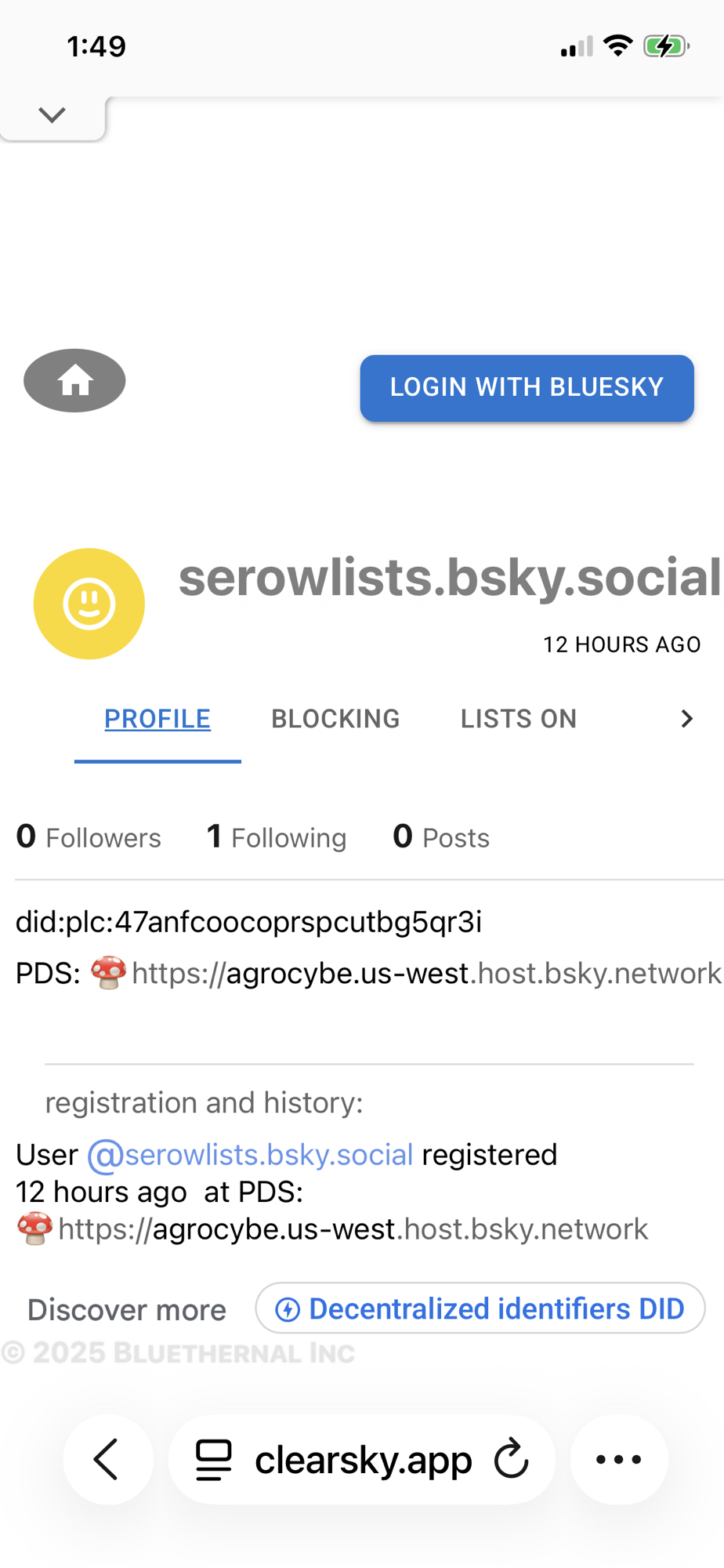The image size is (724, 1568).
Task: Tap Login with Bluesky button
Action: click(x=527, y=388)
